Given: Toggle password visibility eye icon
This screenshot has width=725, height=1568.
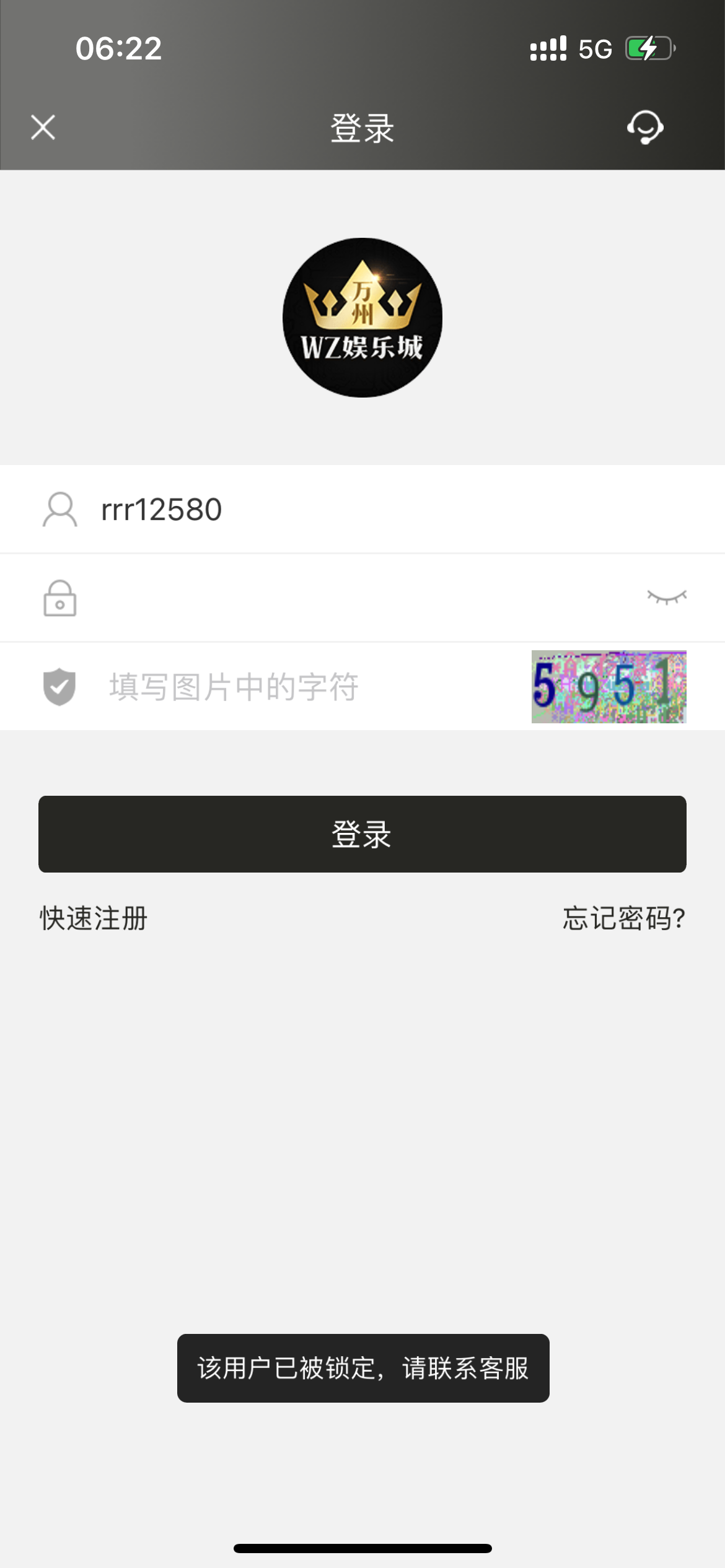Looking at the screenshot, I should click(x=667, y=597).
